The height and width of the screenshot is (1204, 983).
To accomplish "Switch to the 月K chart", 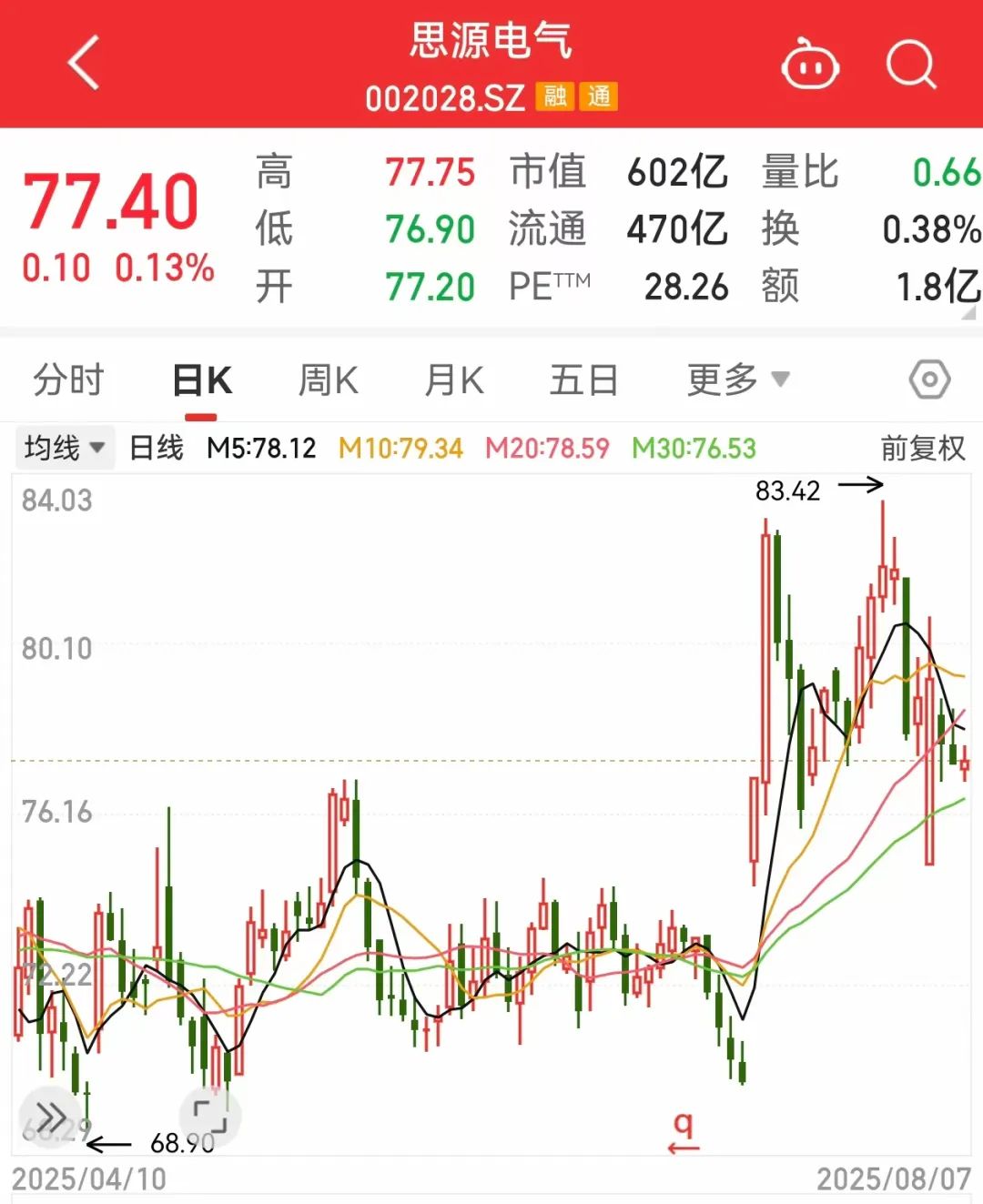I will tap(454, 379).
